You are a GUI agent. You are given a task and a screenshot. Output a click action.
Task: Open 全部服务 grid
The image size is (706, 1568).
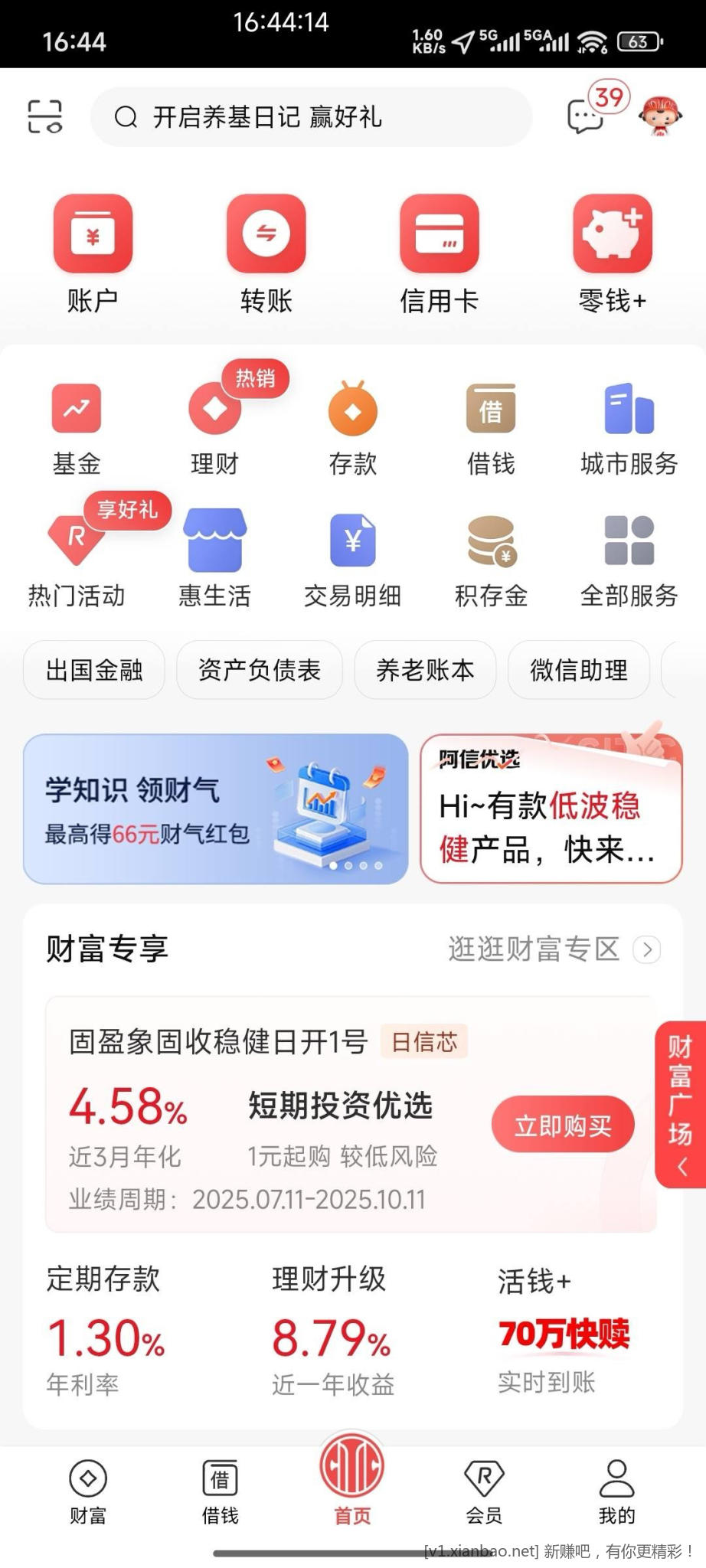(629, 560)
